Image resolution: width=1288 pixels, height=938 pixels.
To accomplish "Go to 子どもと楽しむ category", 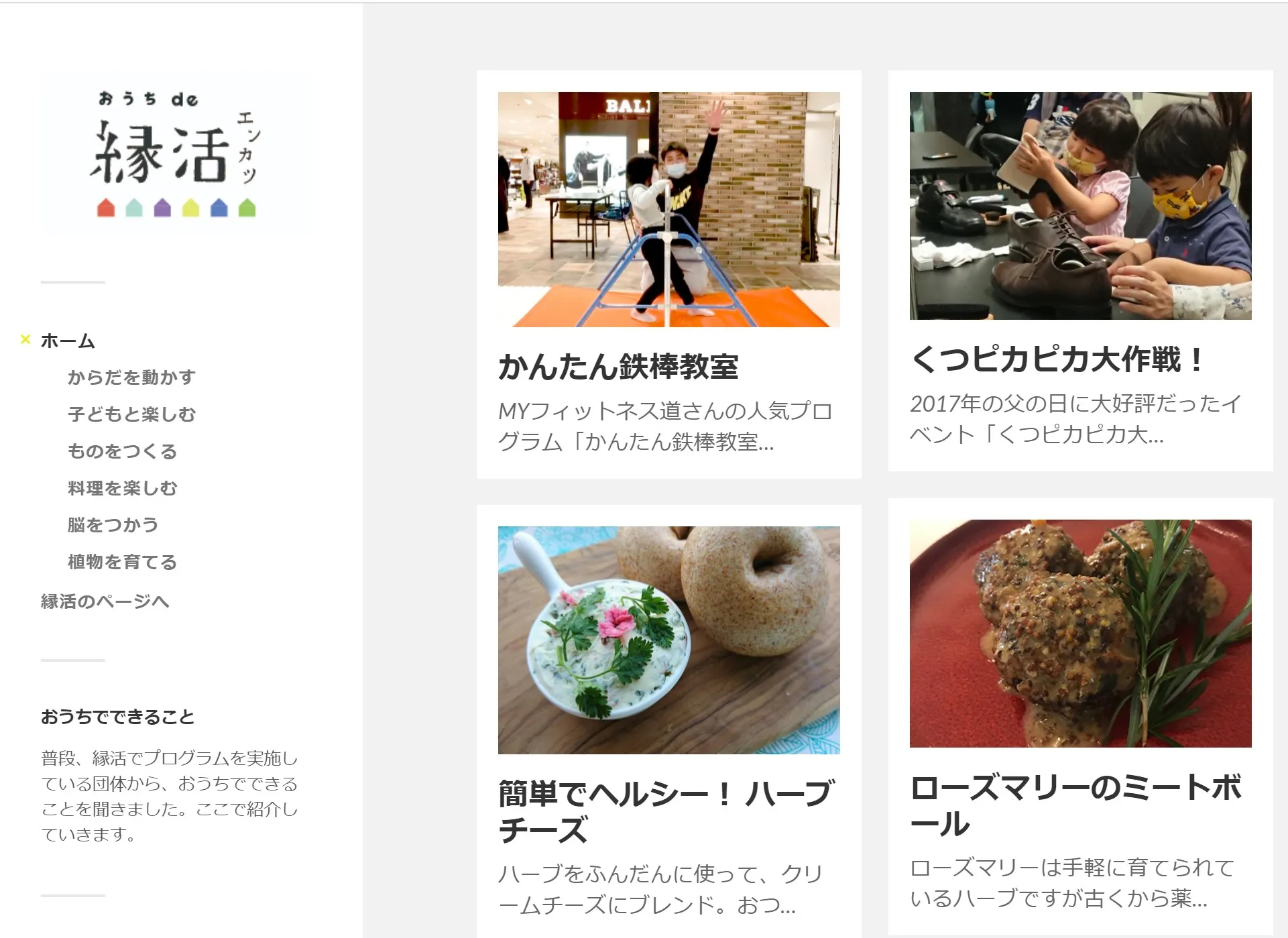I will pyautogui.click(x=131, y=414).
